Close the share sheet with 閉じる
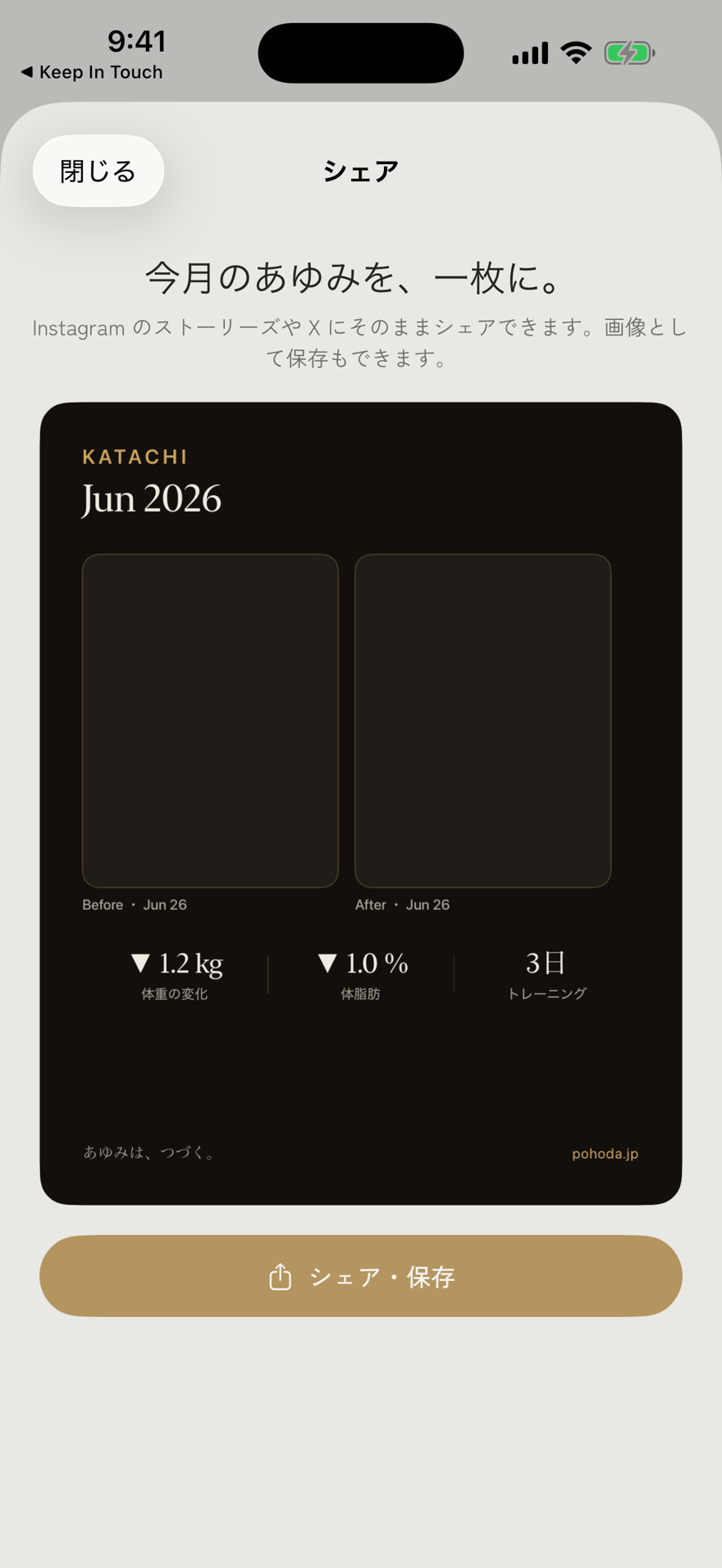 coord(98,171)
